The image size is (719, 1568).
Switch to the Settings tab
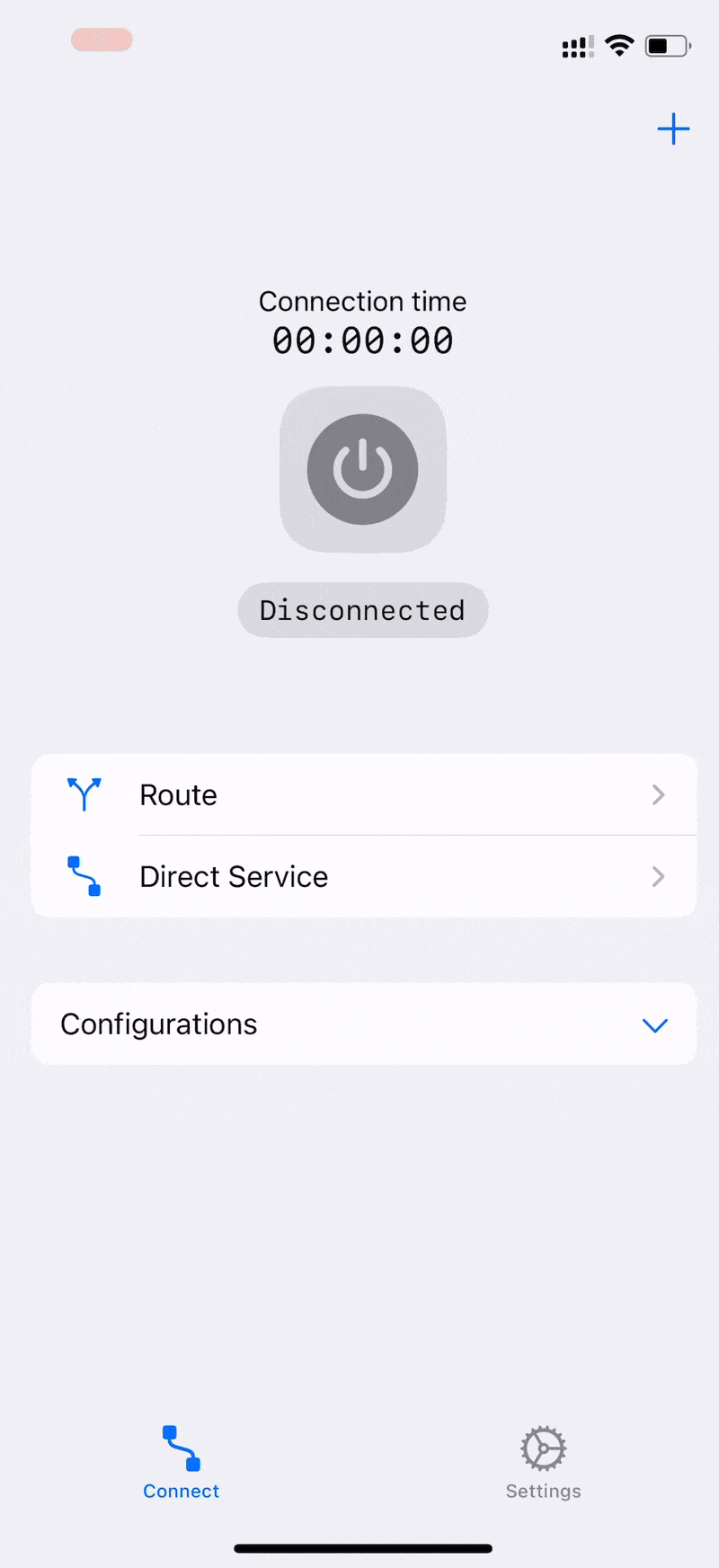(543, 1462)
